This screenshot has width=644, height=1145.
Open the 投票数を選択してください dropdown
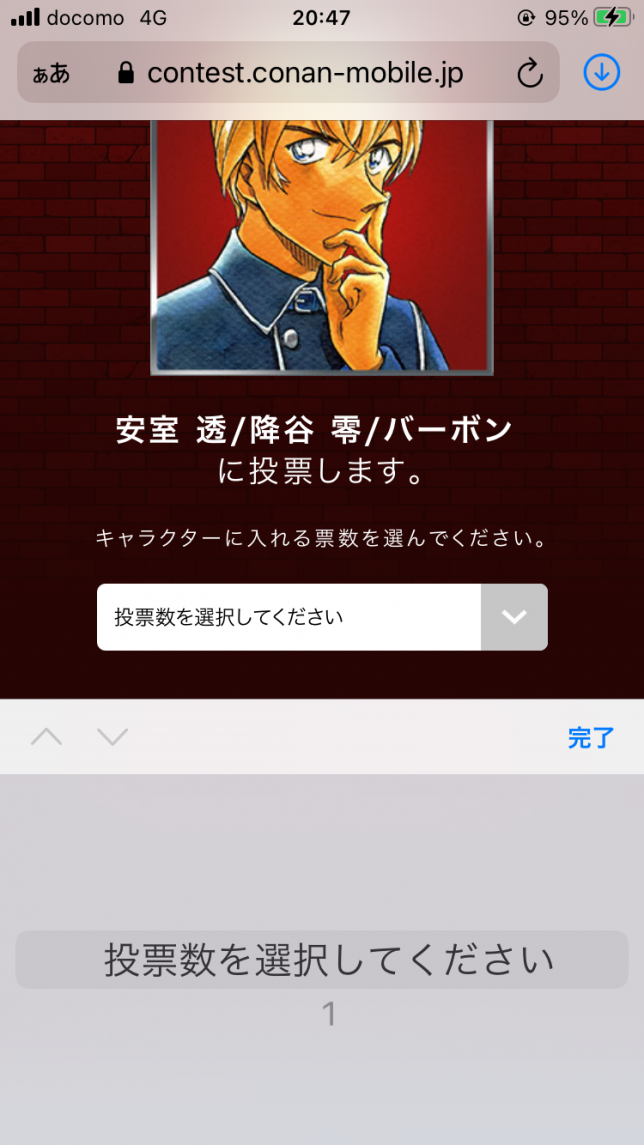[322, 617]
